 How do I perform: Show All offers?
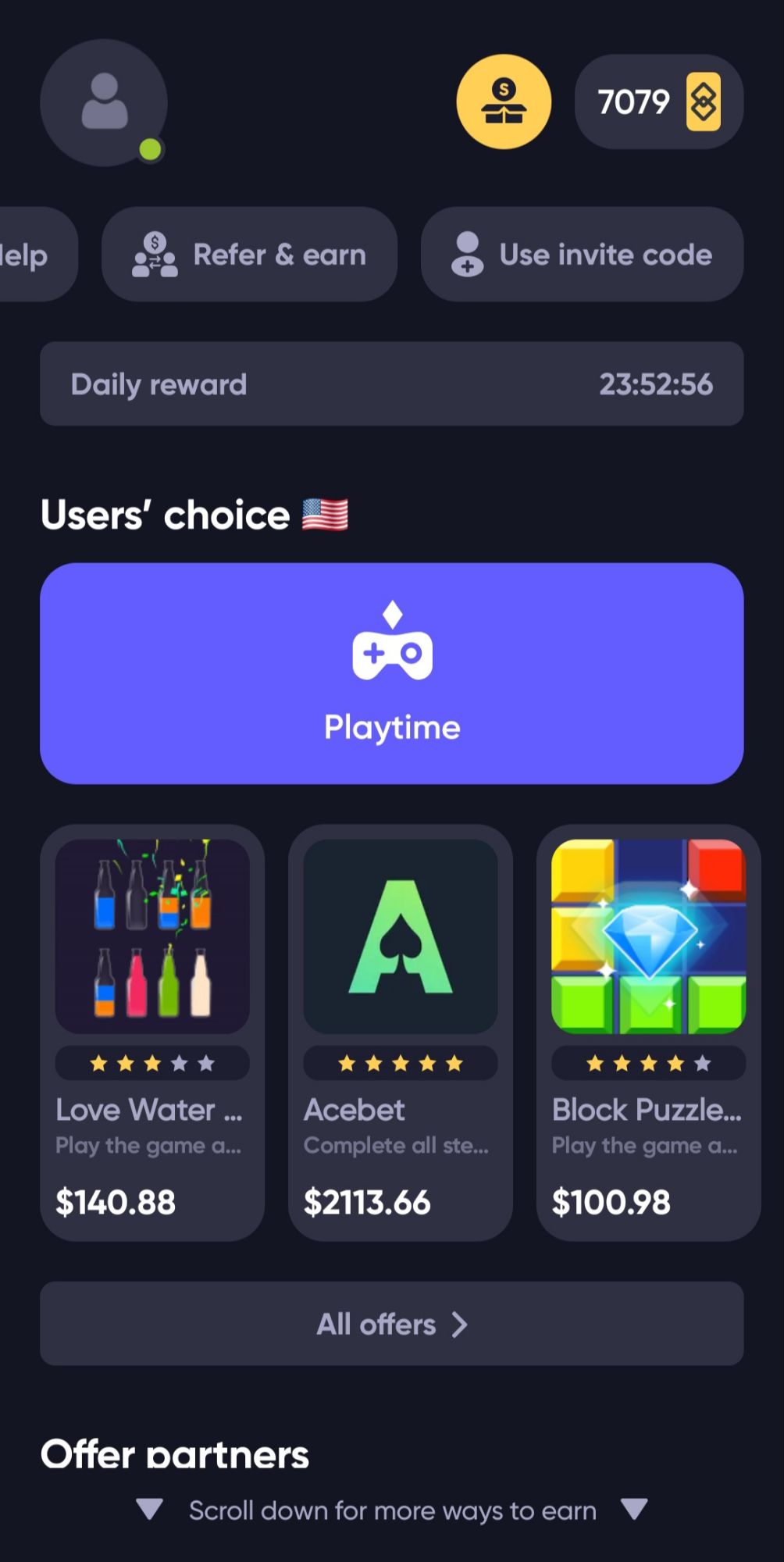391,1324
